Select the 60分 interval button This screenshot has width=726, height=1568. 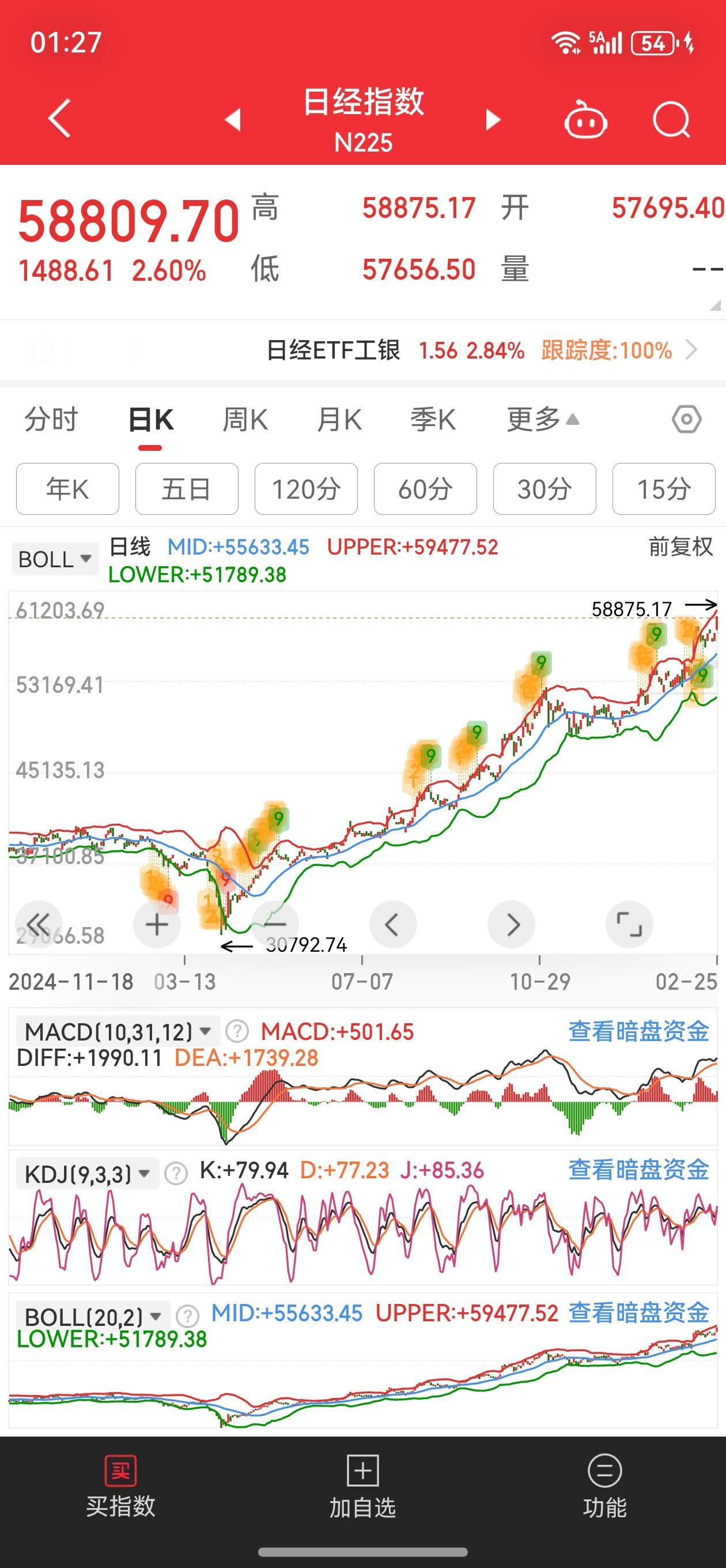coord(425,489)
